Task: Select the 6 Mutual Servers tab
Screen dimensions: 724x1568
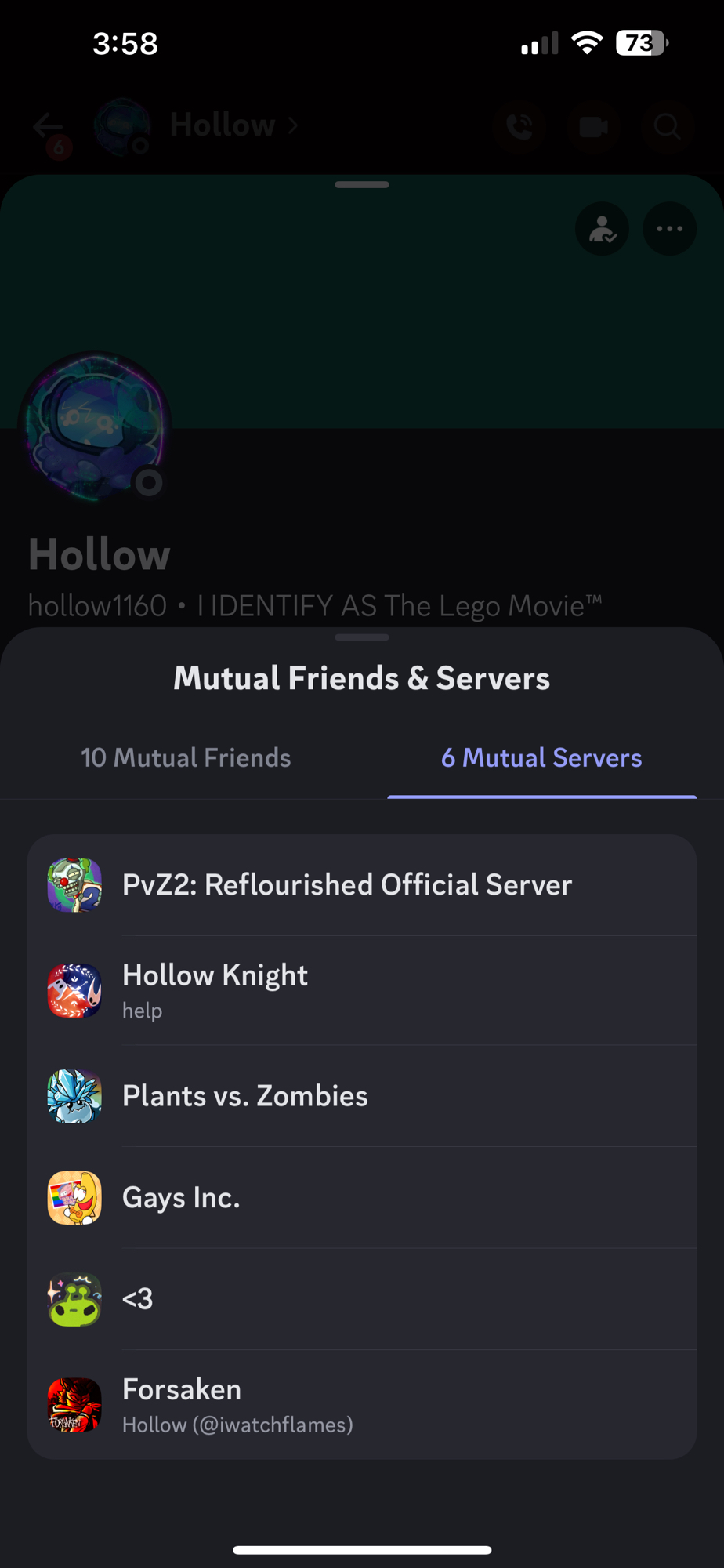Action: pyautogui.click(x=541, y=757)
